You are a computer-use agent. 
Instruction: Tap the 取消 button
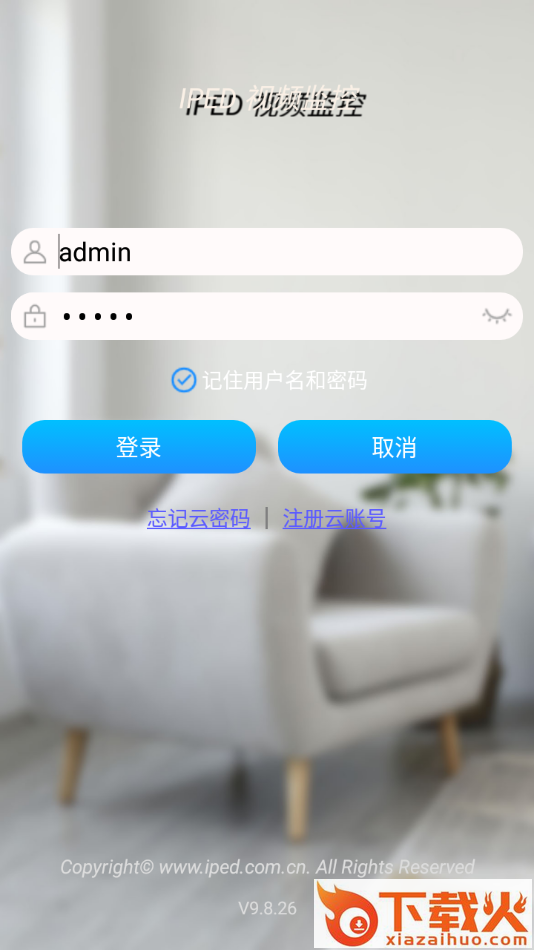click(395, 447)
